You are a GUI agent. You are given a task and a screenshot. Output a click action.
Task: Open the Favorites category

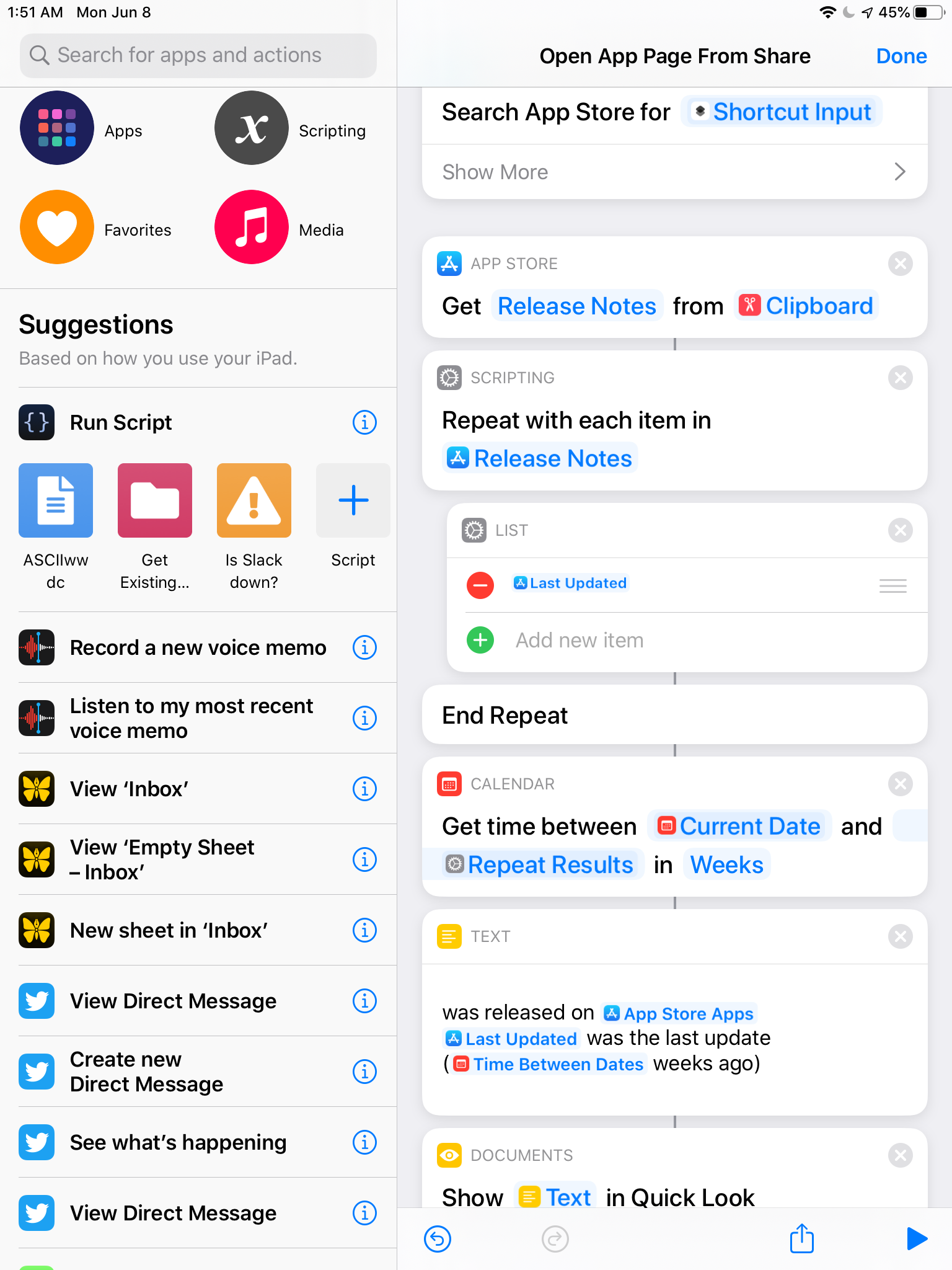(x=57, y=228)
